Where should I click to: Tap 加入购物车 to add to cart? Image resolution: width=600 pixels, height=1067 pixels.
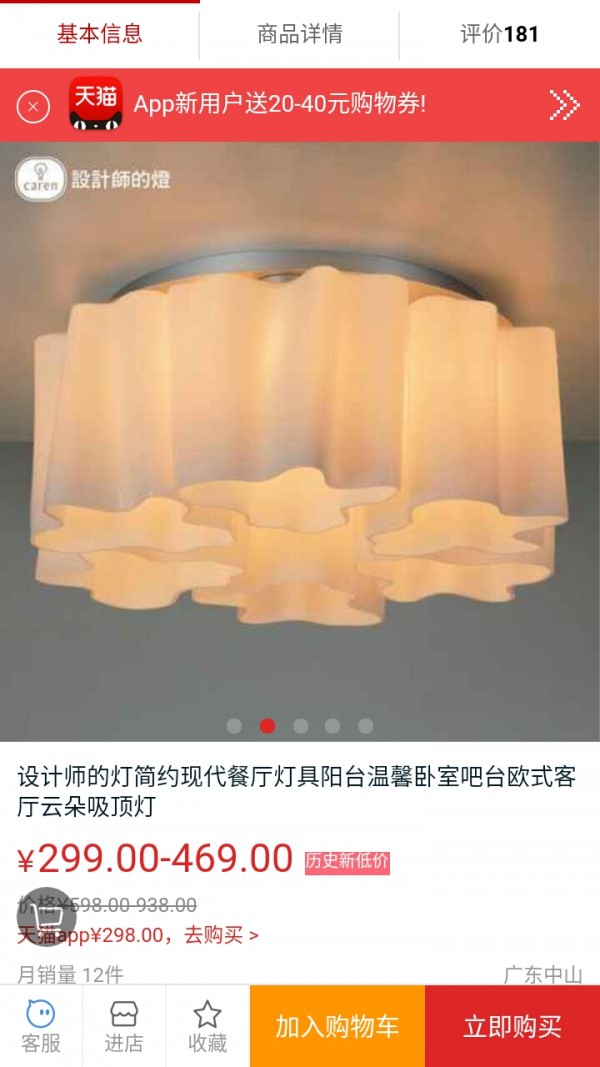(337, 1027)
